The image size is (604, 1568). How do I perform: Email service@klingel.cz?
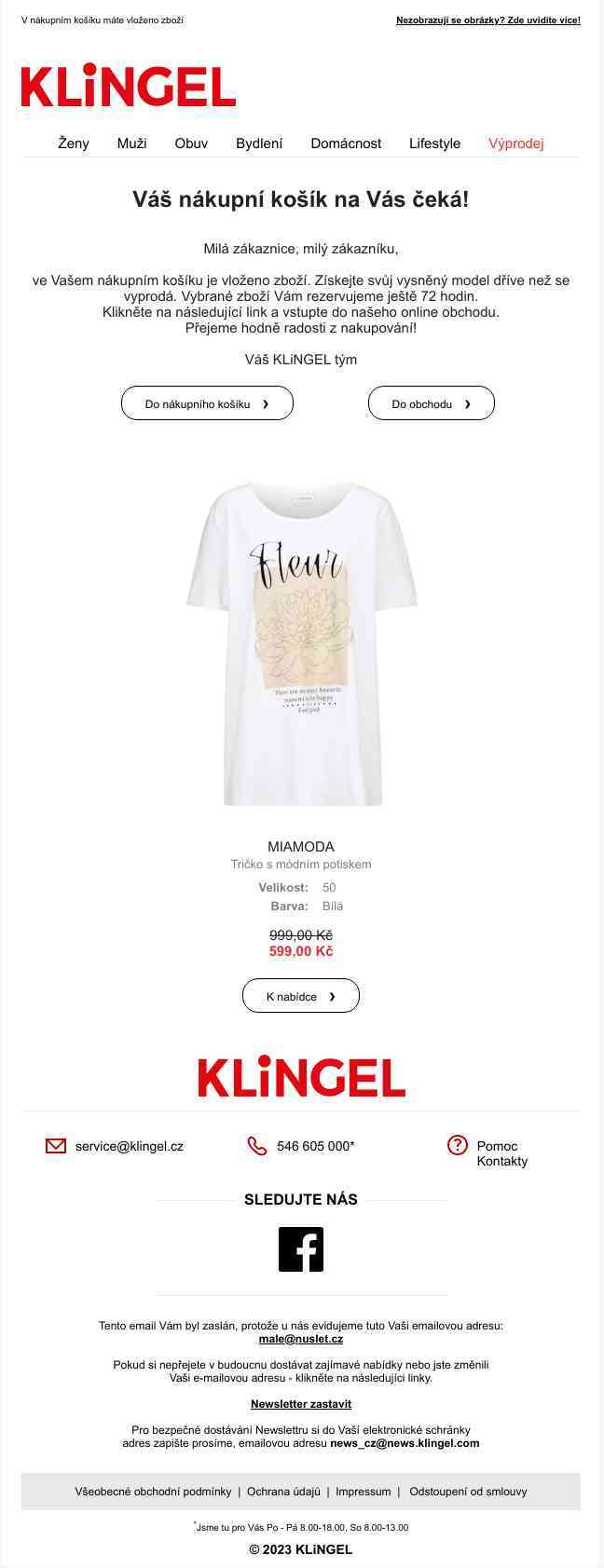point(129,1146)
